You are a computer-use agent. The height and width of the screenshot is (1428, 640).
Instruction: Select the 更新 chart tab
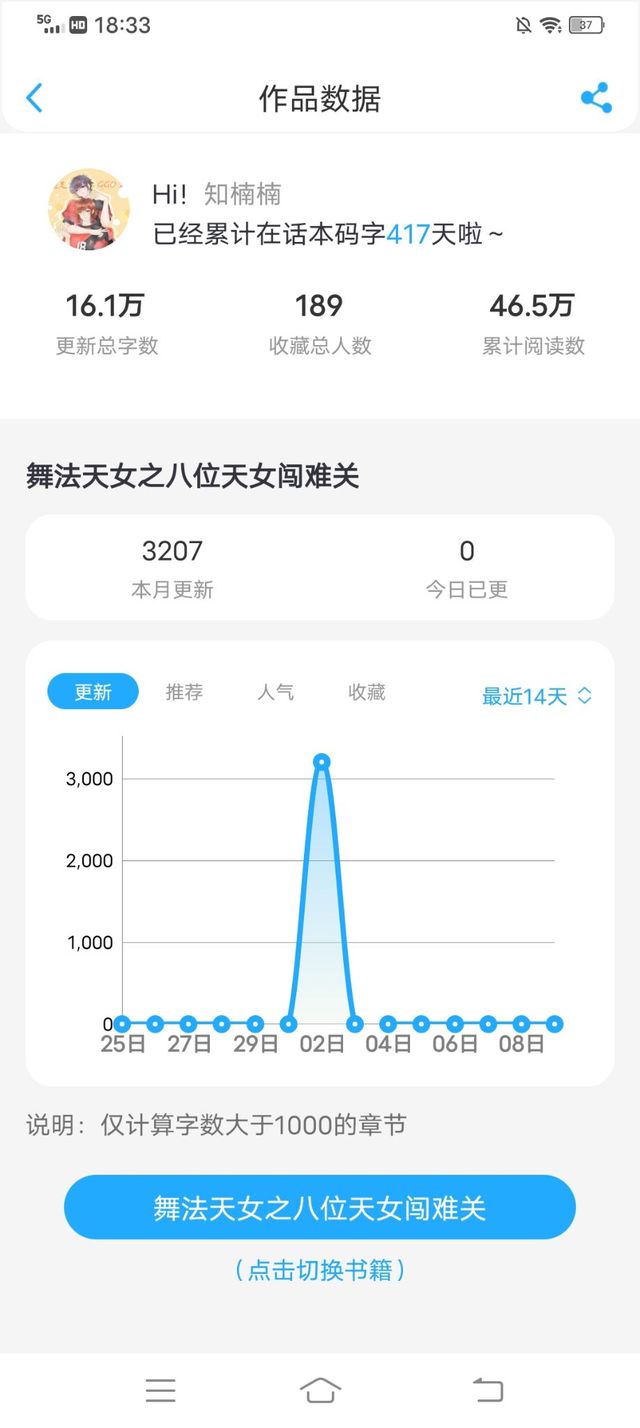[93, 692]
